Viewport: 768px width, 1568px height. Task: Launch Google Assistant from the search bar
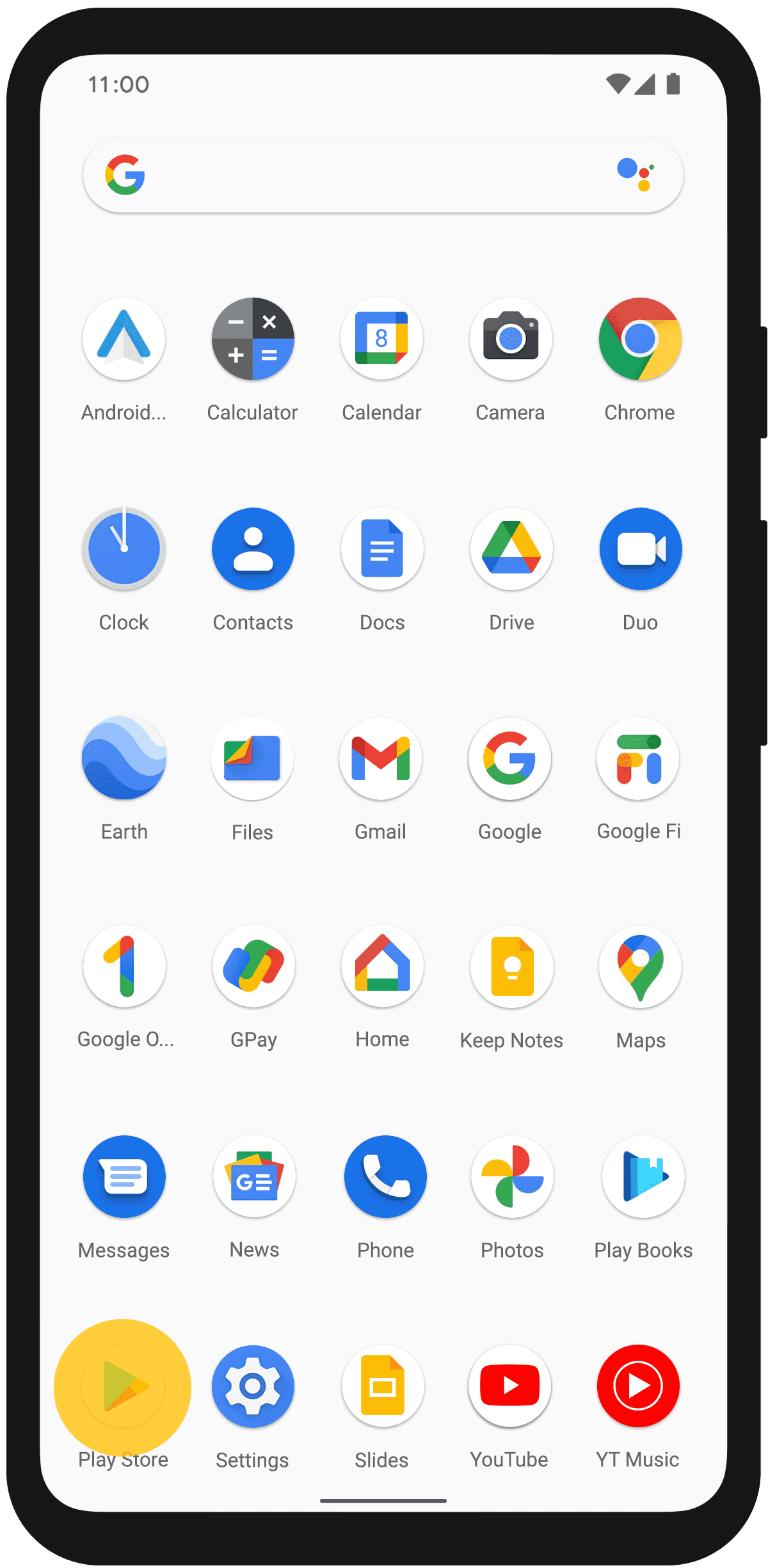pyautogui.click(x=636, y=175)
